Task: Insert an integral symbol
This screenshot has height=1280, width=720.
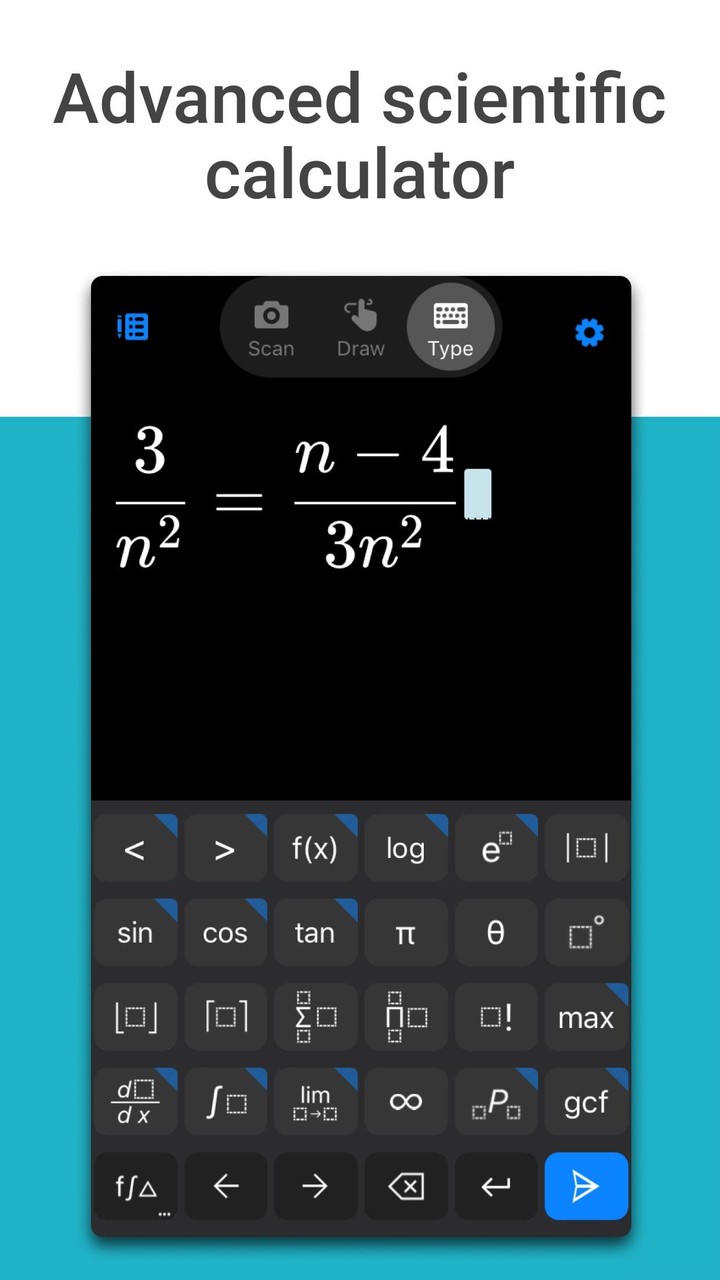Action: pos(226,1101)
